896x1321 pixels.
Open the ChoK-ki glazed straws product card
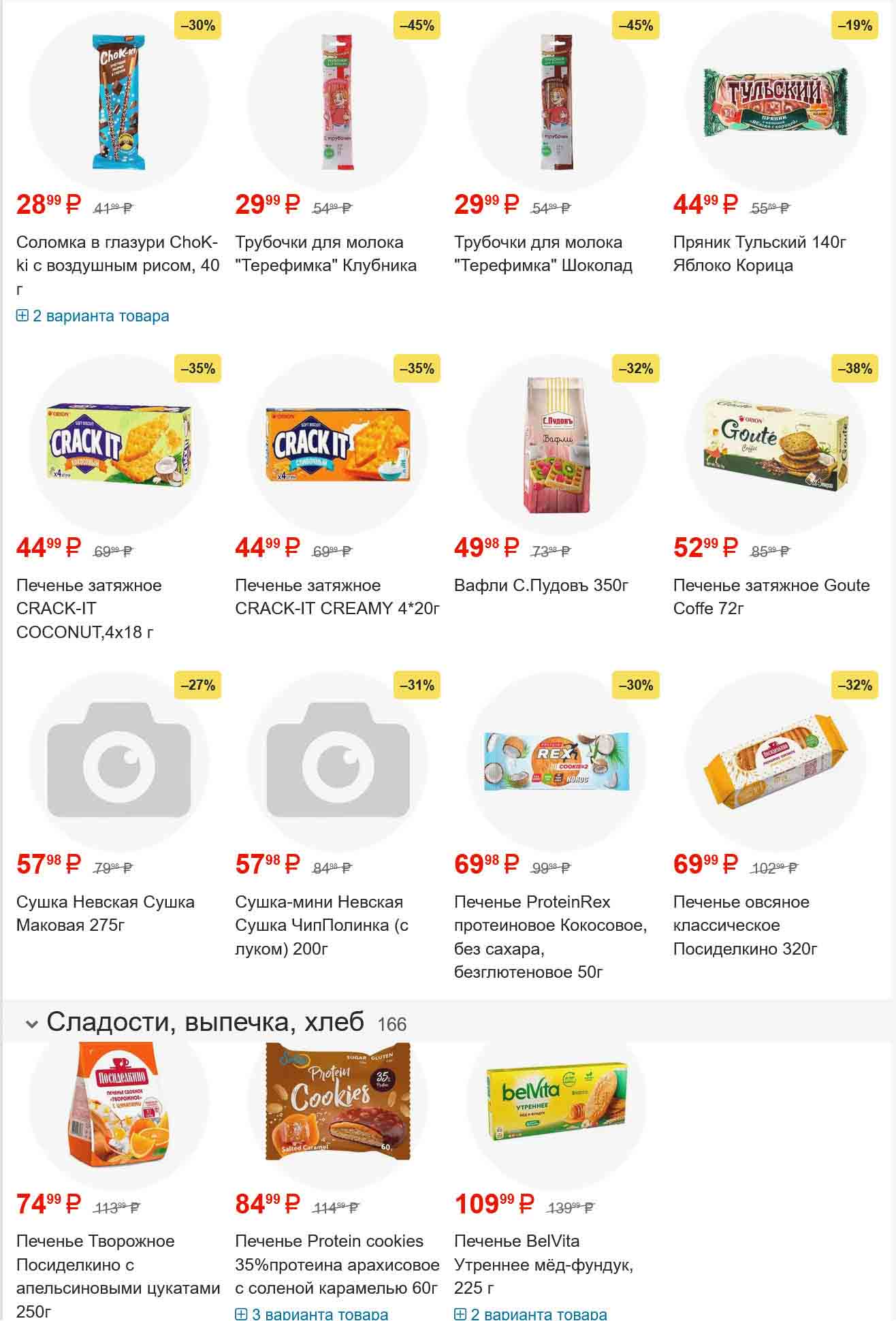click(x=117, y=254)
